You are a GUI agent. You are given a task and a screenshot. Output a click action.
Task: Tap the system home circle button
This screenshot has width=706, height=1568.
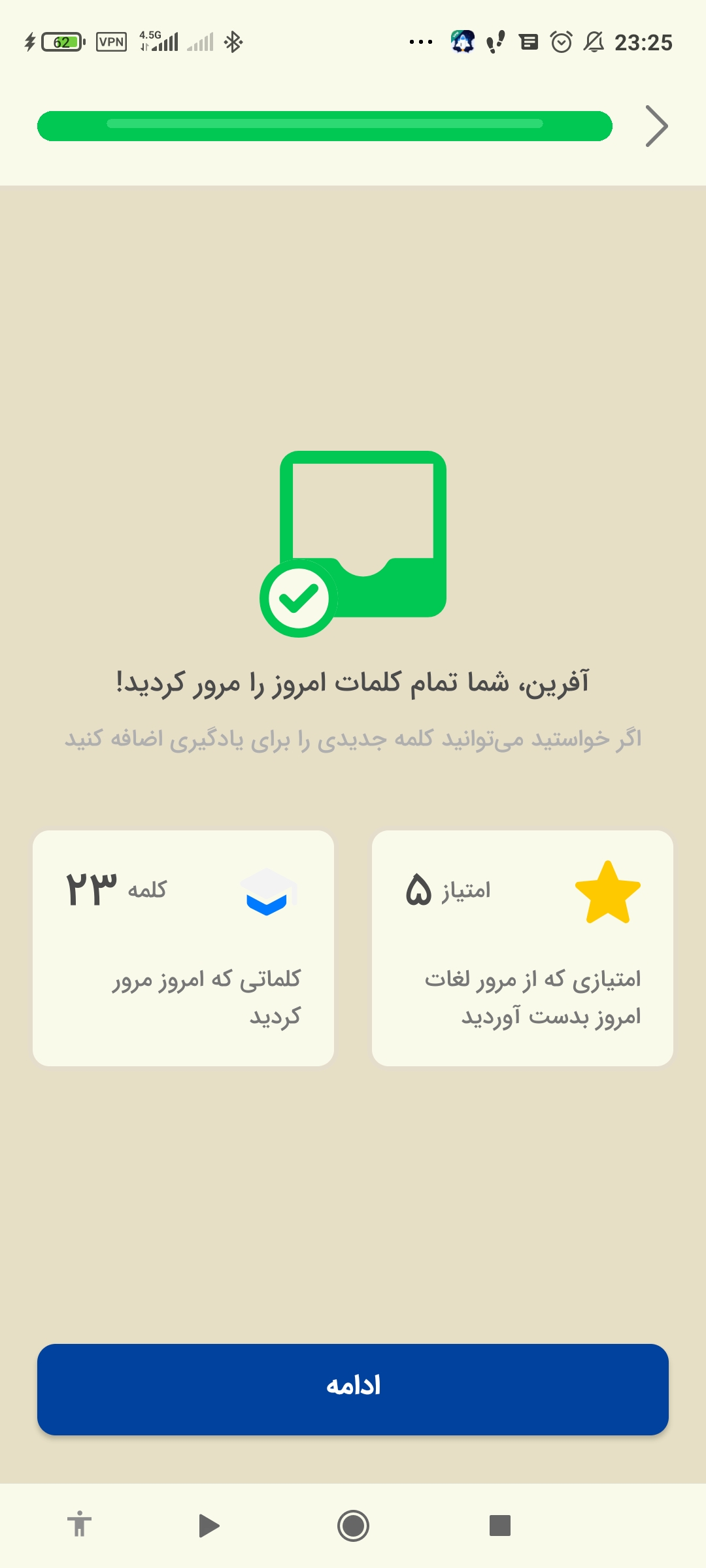[353, 1526]
